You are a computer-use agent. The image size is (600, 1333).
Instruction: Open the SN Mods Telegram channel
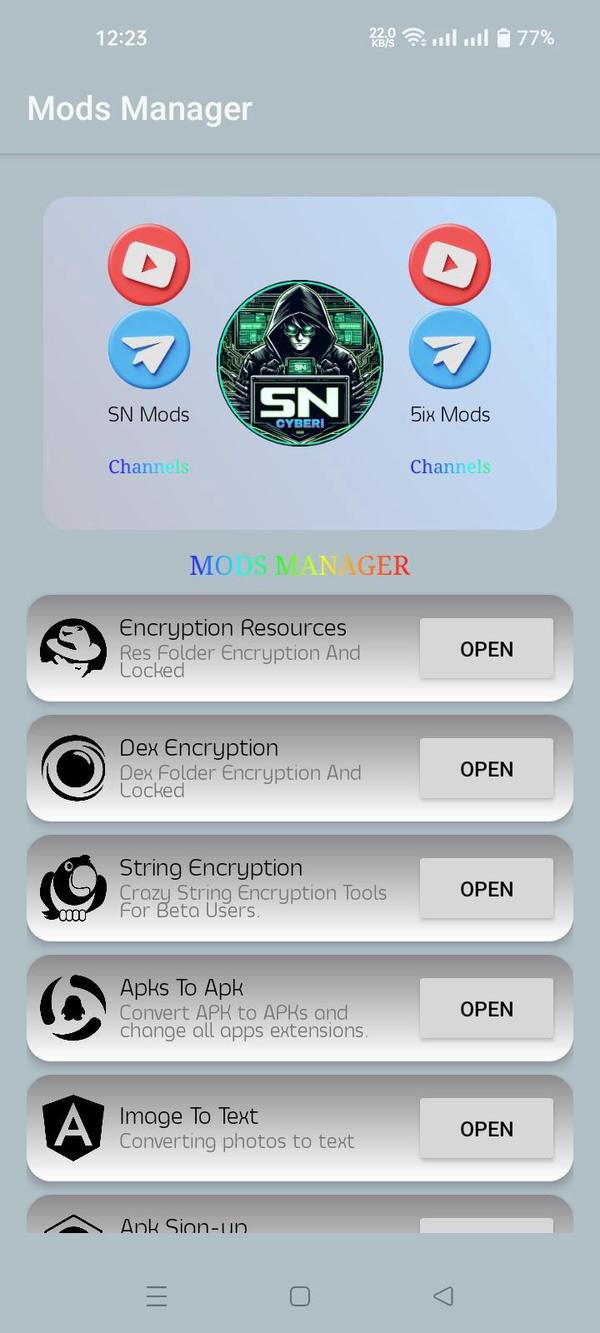tap(149, 348)
